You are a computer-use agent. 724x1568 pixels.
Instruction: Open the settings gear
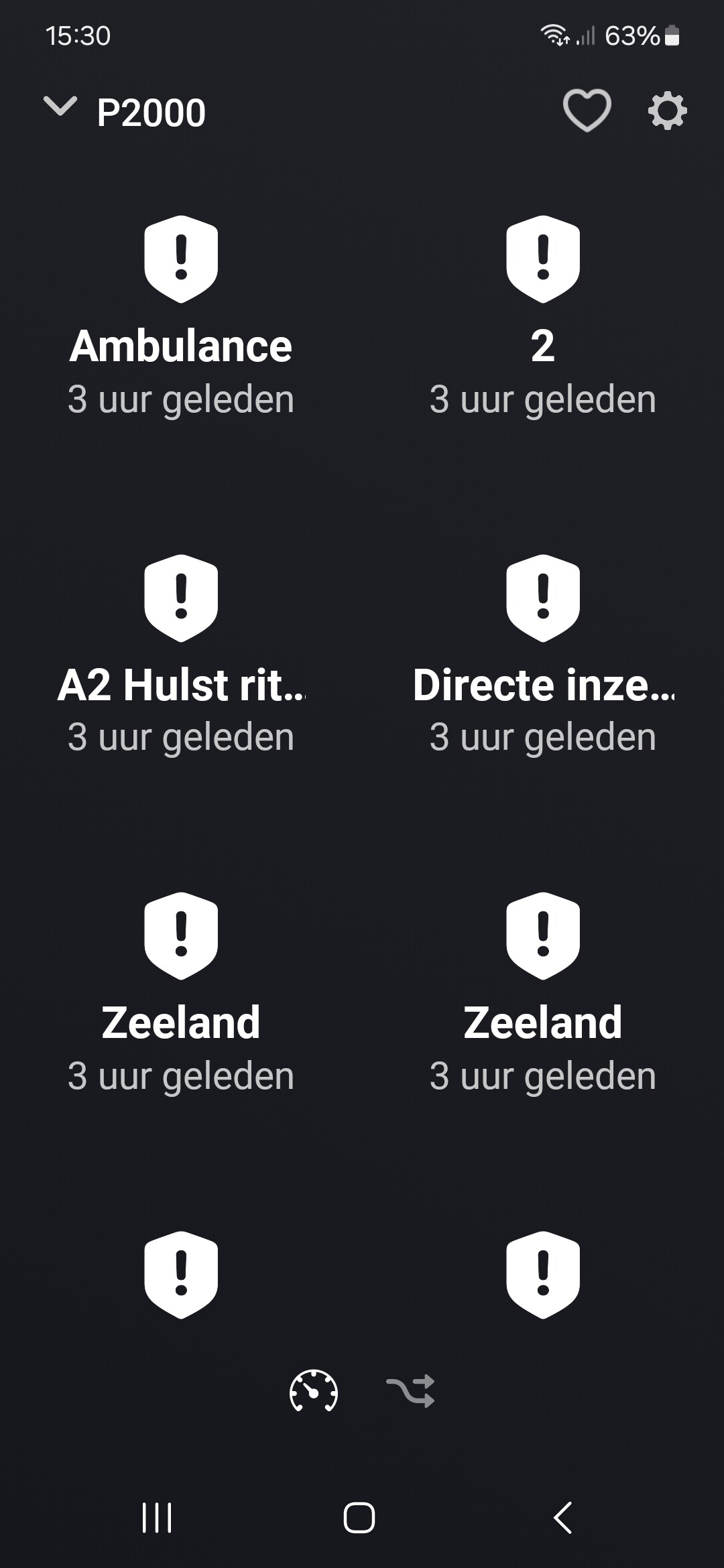coord(667,111)
